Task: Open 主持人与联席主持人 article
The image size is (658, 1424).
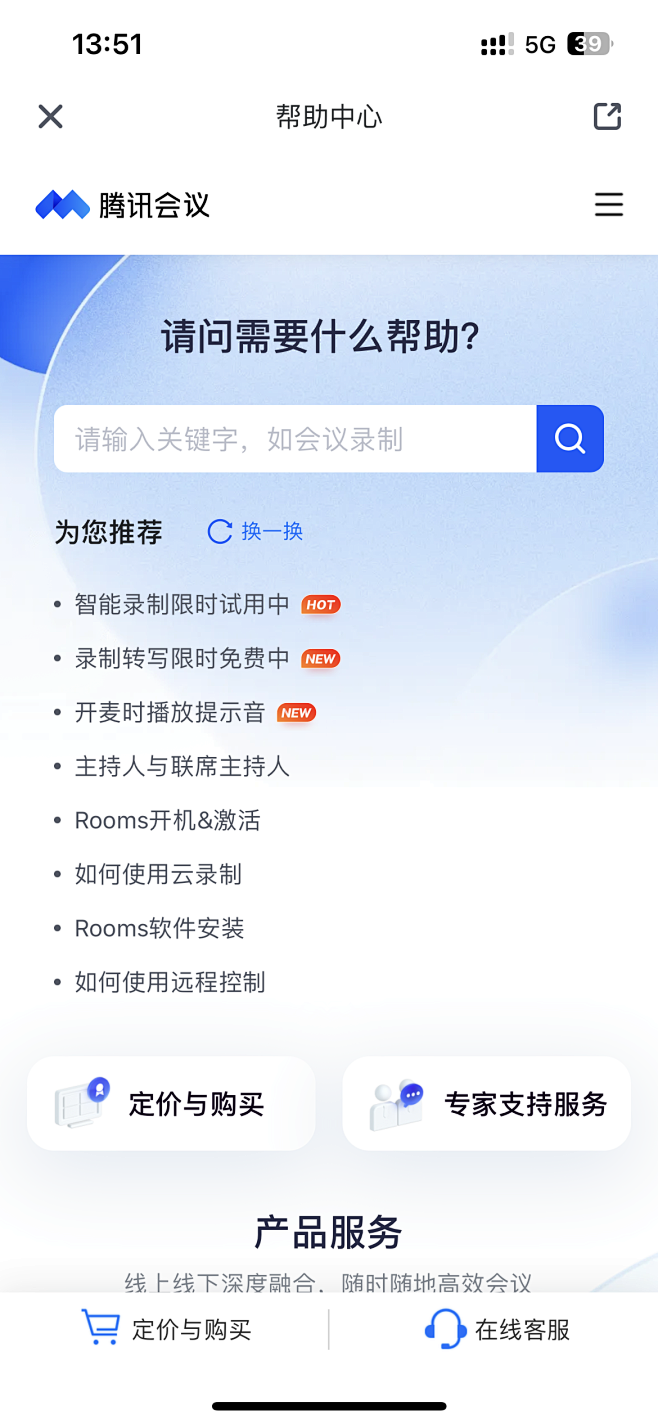Action: [182, 766]
